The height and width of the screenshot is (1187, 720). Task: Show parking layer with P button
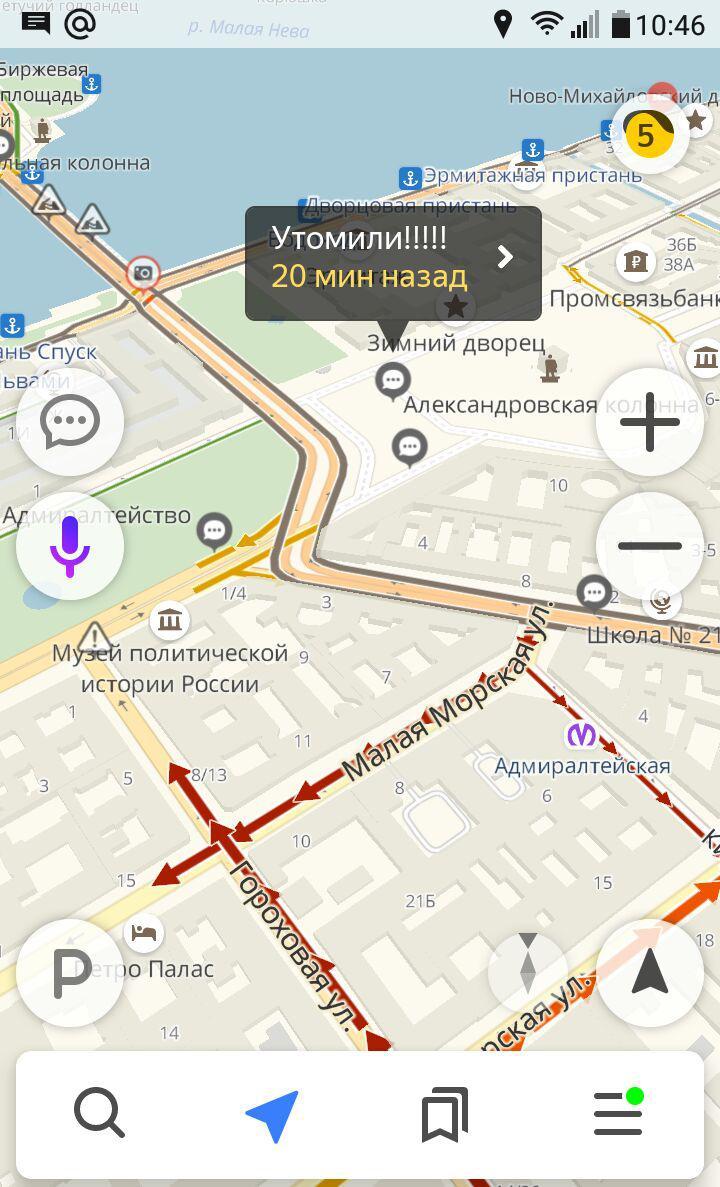tap(70, 972)
